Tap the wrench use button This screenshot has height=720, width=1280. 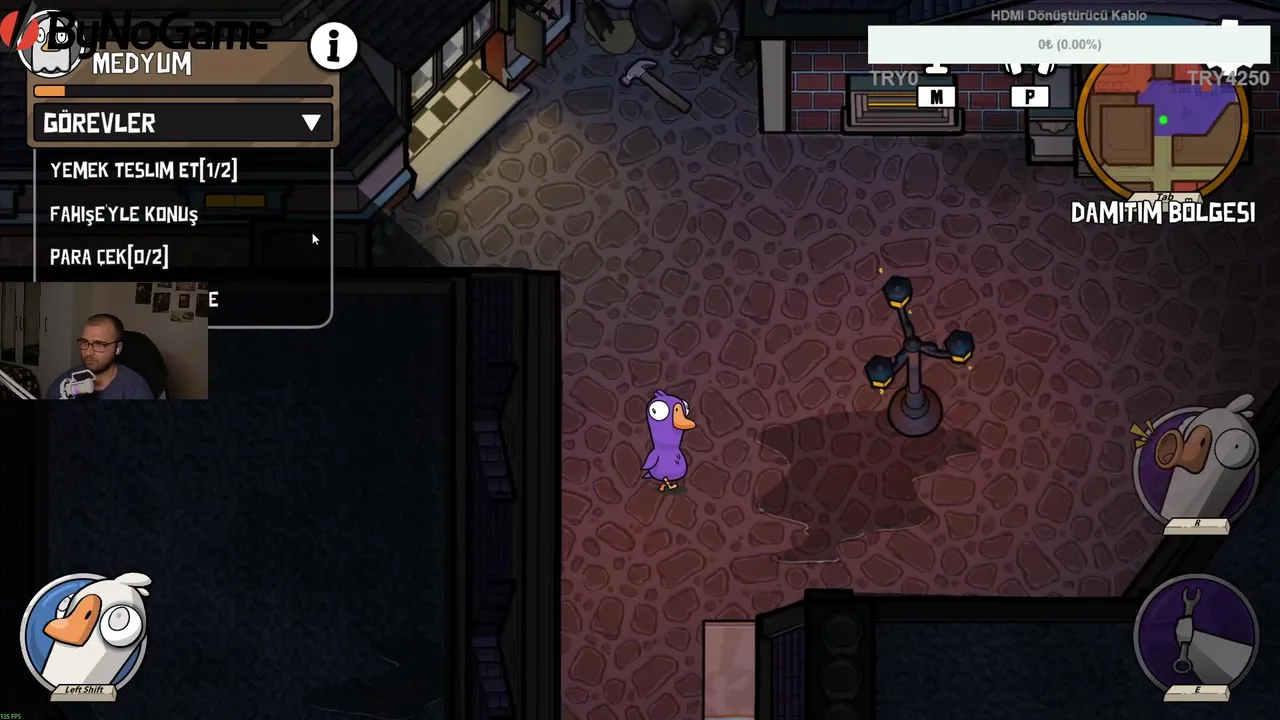[x=1196, y=633]
